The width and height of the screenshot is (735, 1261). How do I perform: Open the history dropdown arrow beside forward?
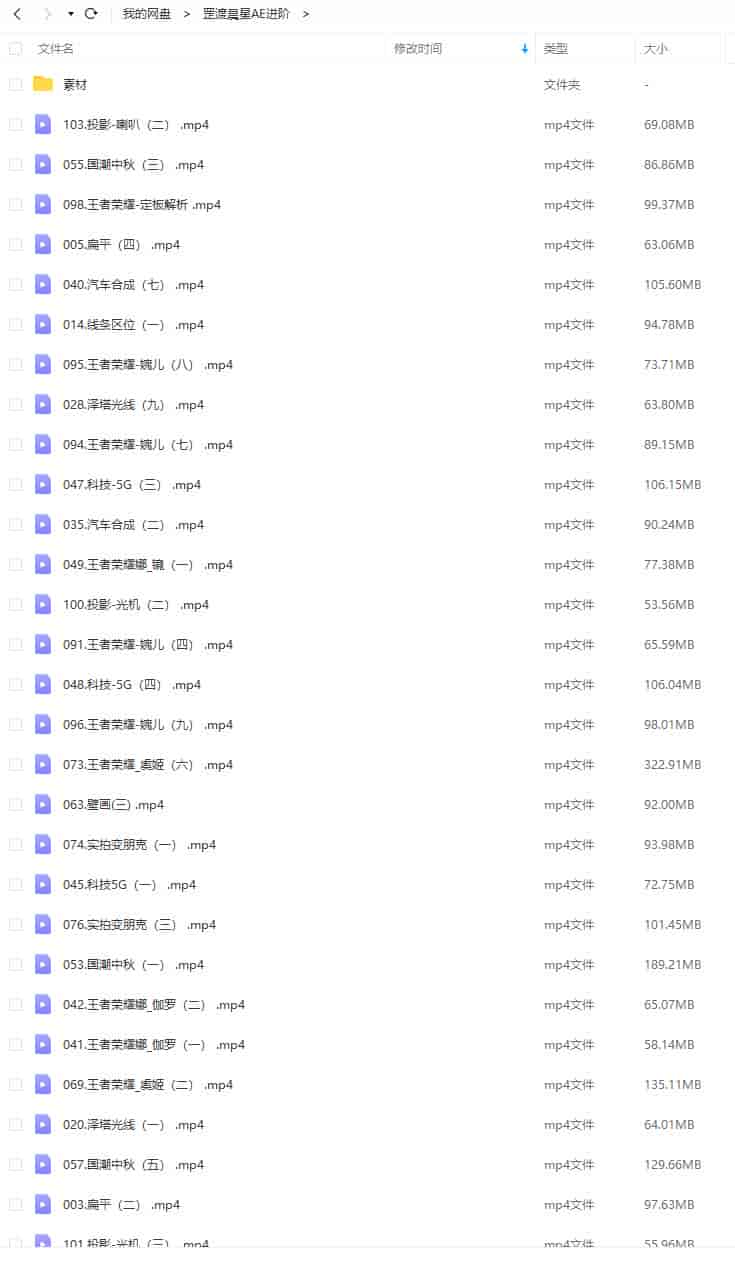[71, 14]
